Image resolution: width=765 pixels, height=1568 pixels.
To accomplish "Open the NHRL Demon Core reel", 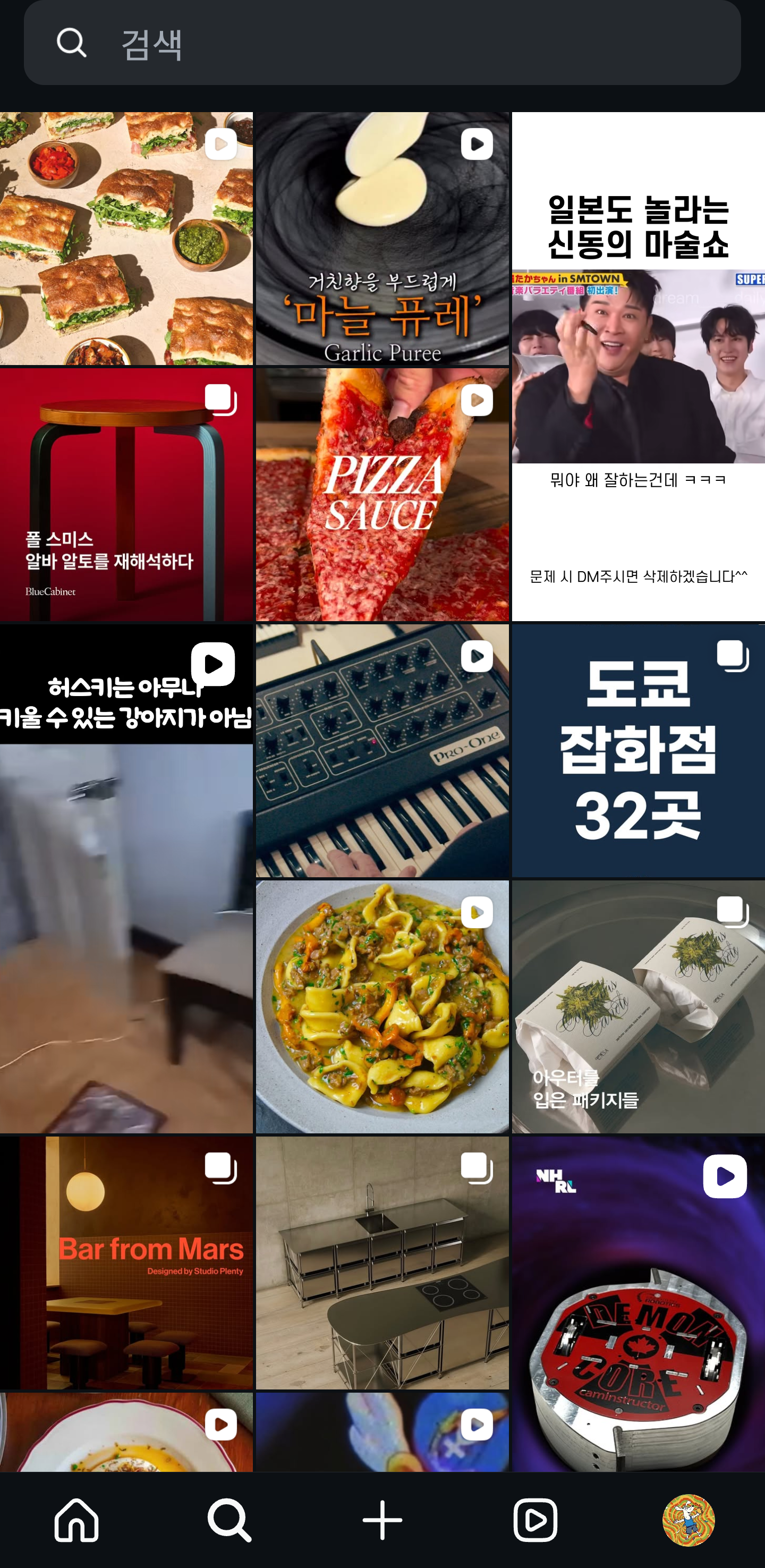I will click(638, 1303).
